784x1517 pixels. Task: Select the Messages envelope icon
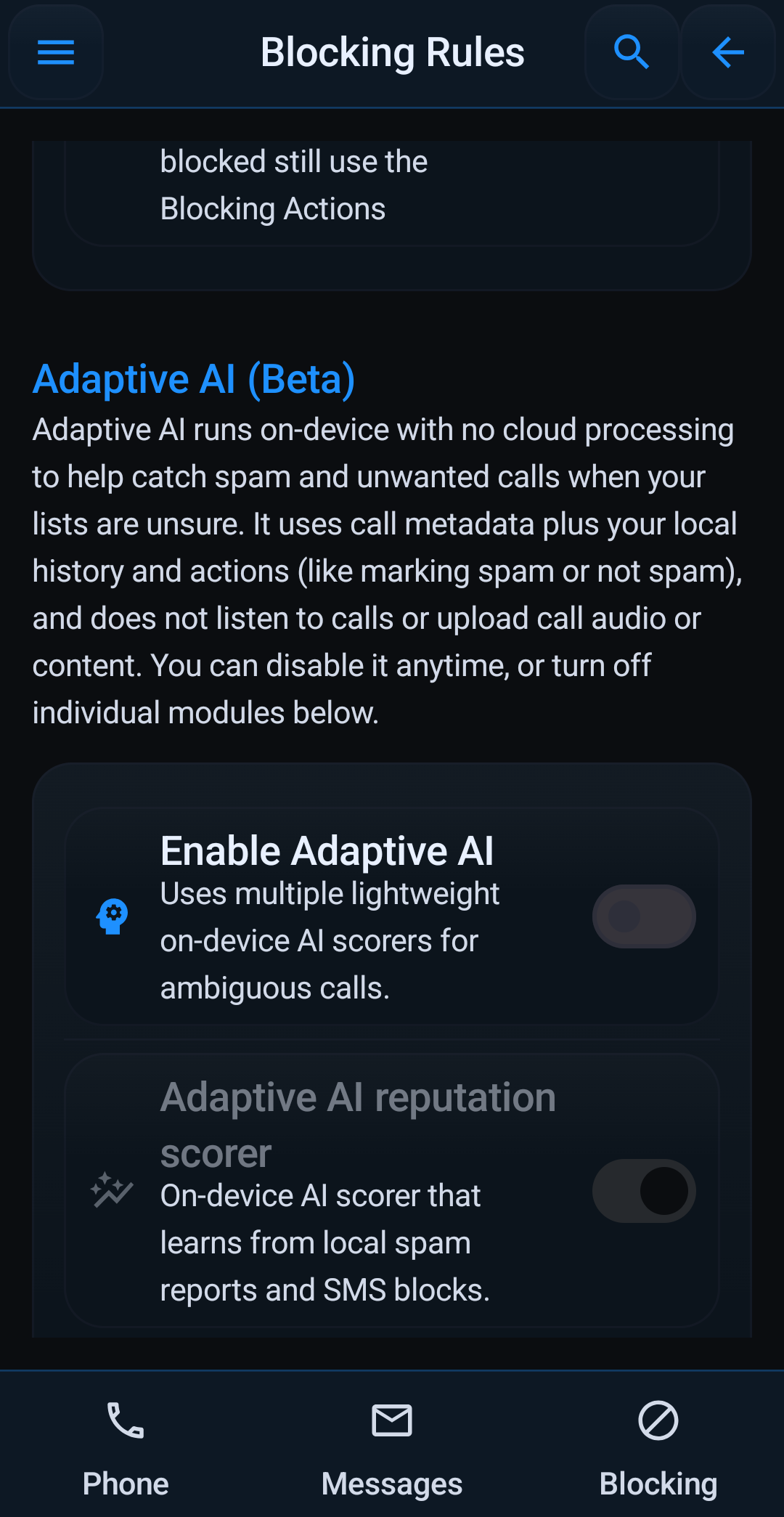(x=391, y=1419)
